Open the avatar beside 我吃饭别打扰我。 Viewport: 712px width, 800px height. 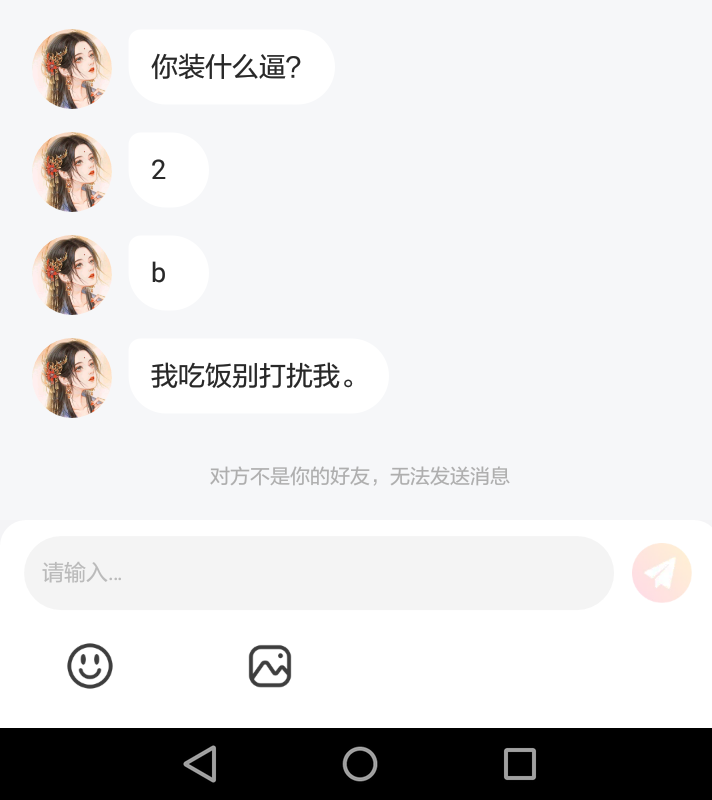(72, 377)
